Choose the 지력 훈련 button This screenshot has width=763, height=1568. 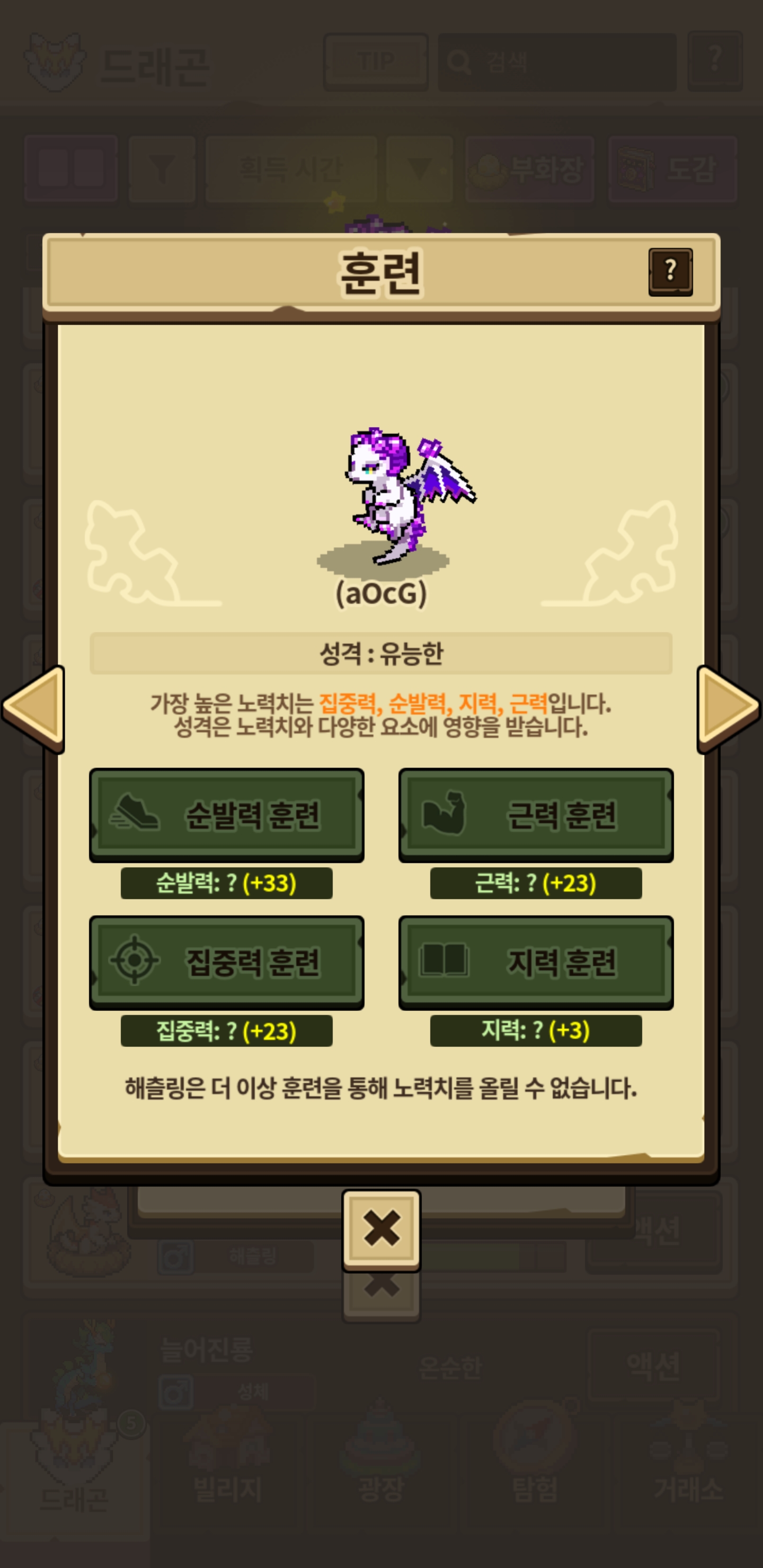pos(536,963)
